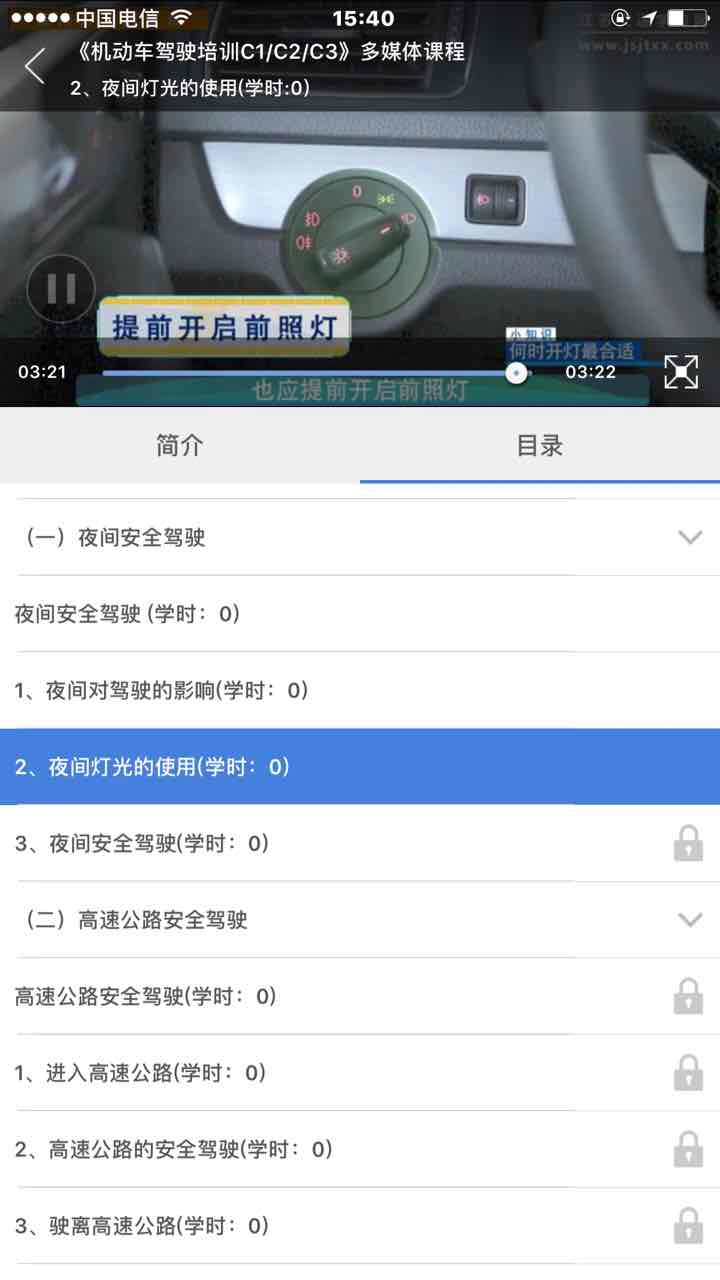Go back using the top-left arrow
The height and width of the screenshot is (1280, 720).
pos(35,66)
